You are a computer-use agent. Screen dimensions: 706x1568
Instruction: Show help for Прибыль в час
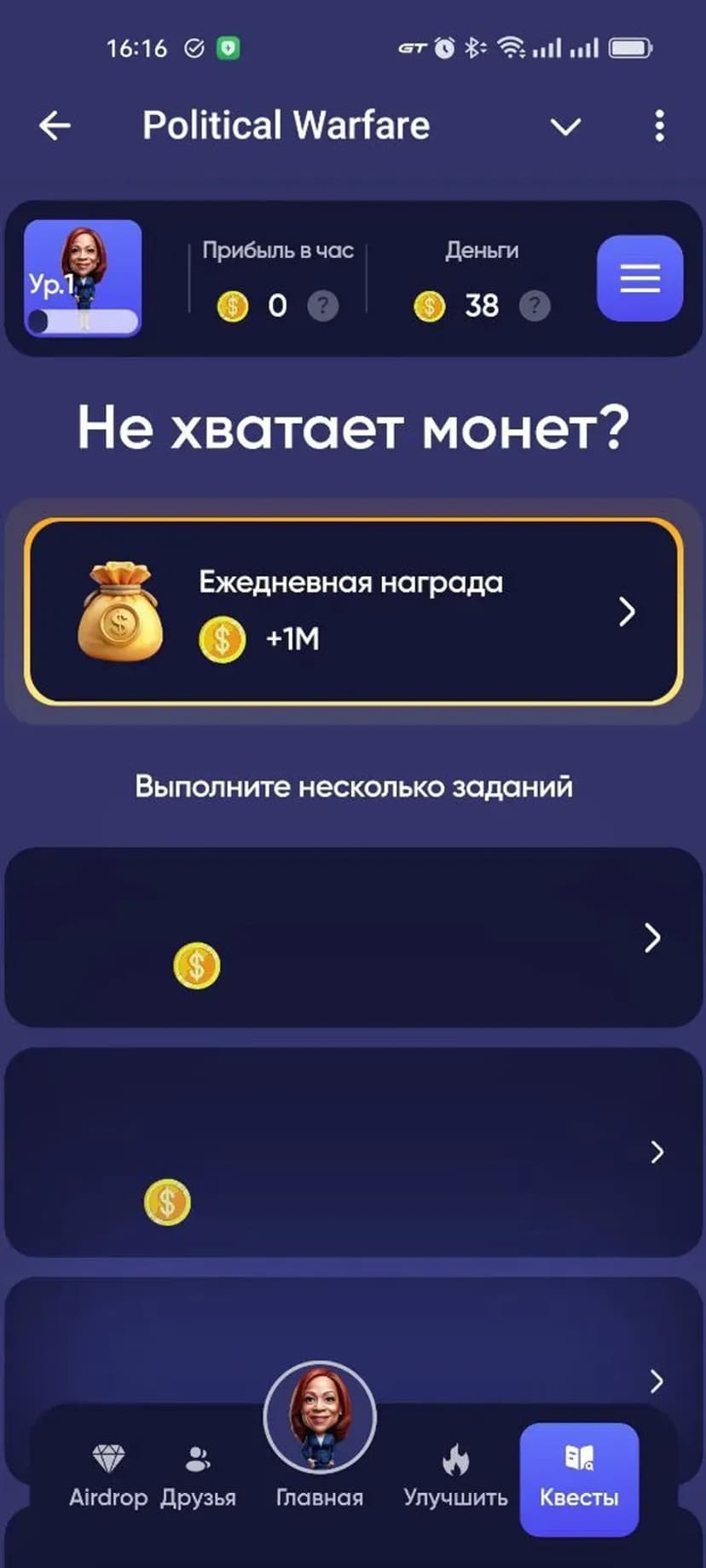tap(322, 305)
